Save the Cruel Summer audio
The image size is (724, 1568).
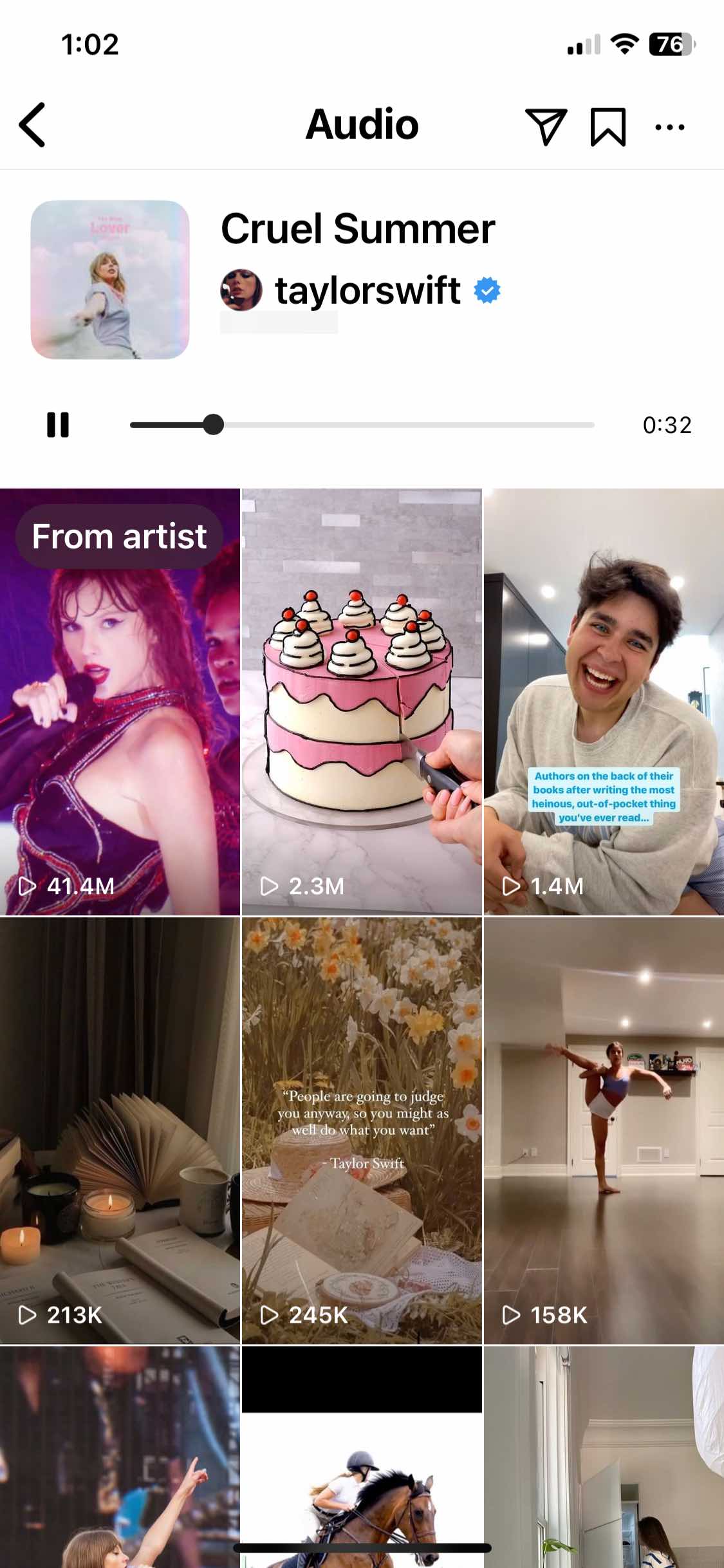pyautogui.click(x=608, y=126)
